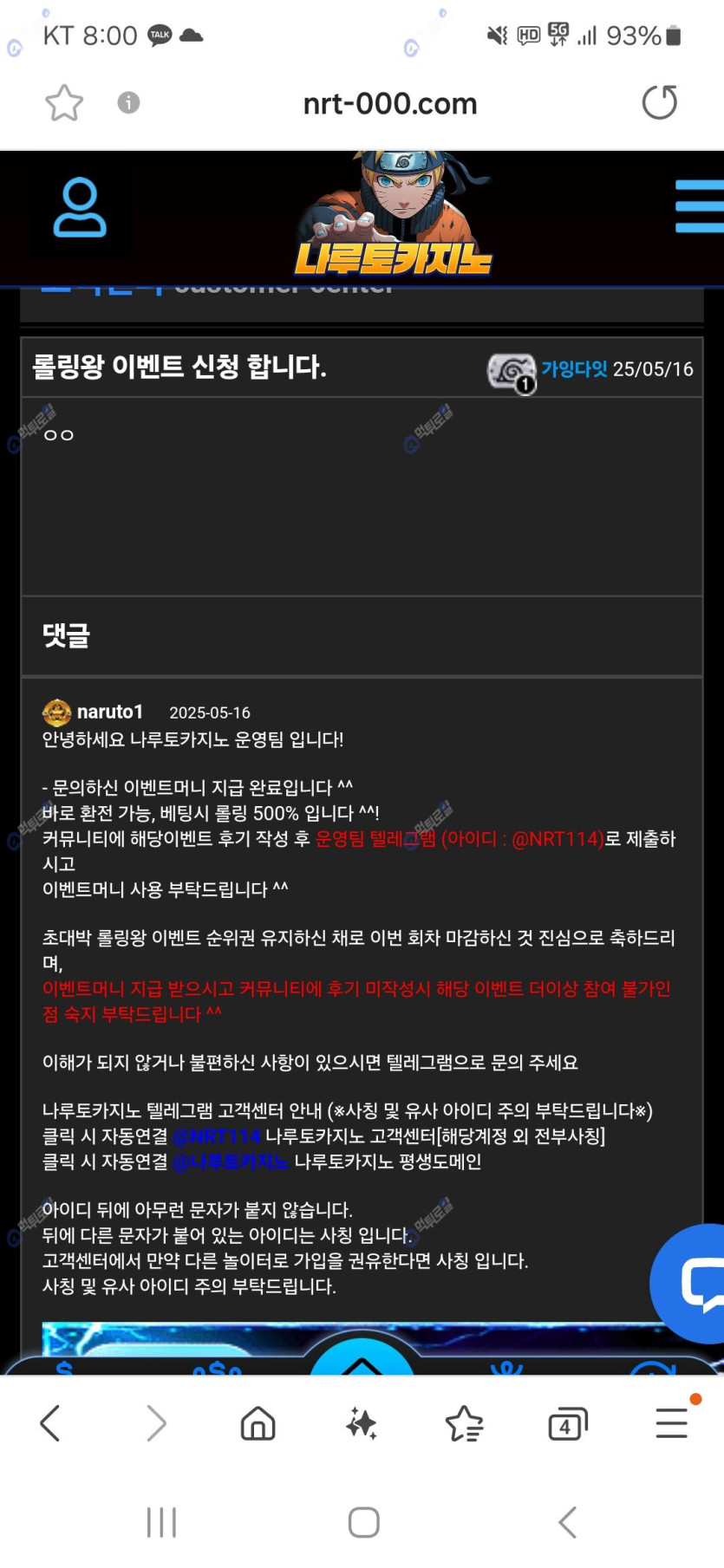Open the blue @NRT114 telegram link
724x1568 pixels.
click(x=217, y=1135)
